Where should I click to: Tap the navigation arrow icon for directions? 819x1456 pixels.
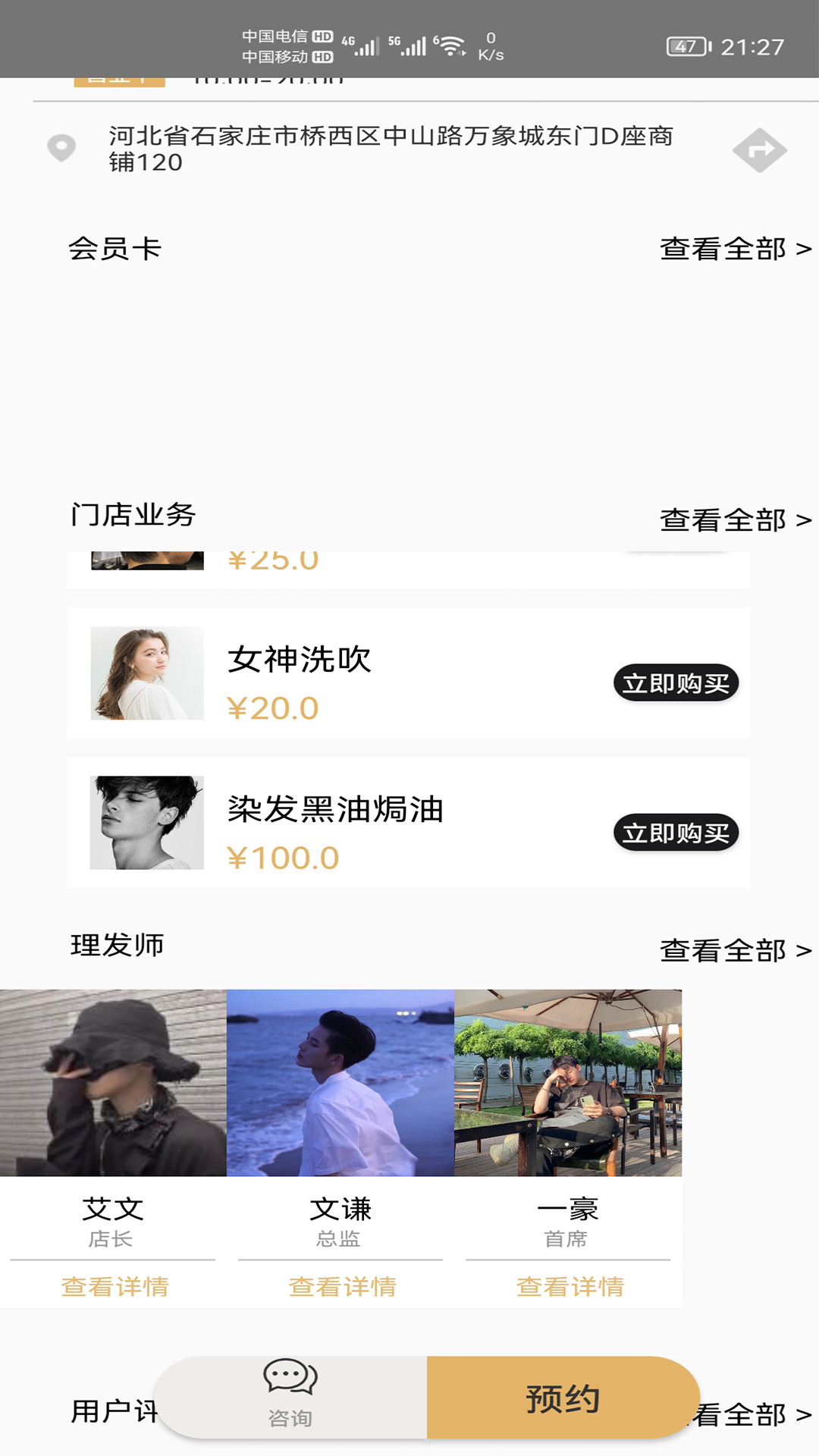[x=764, y=149]
